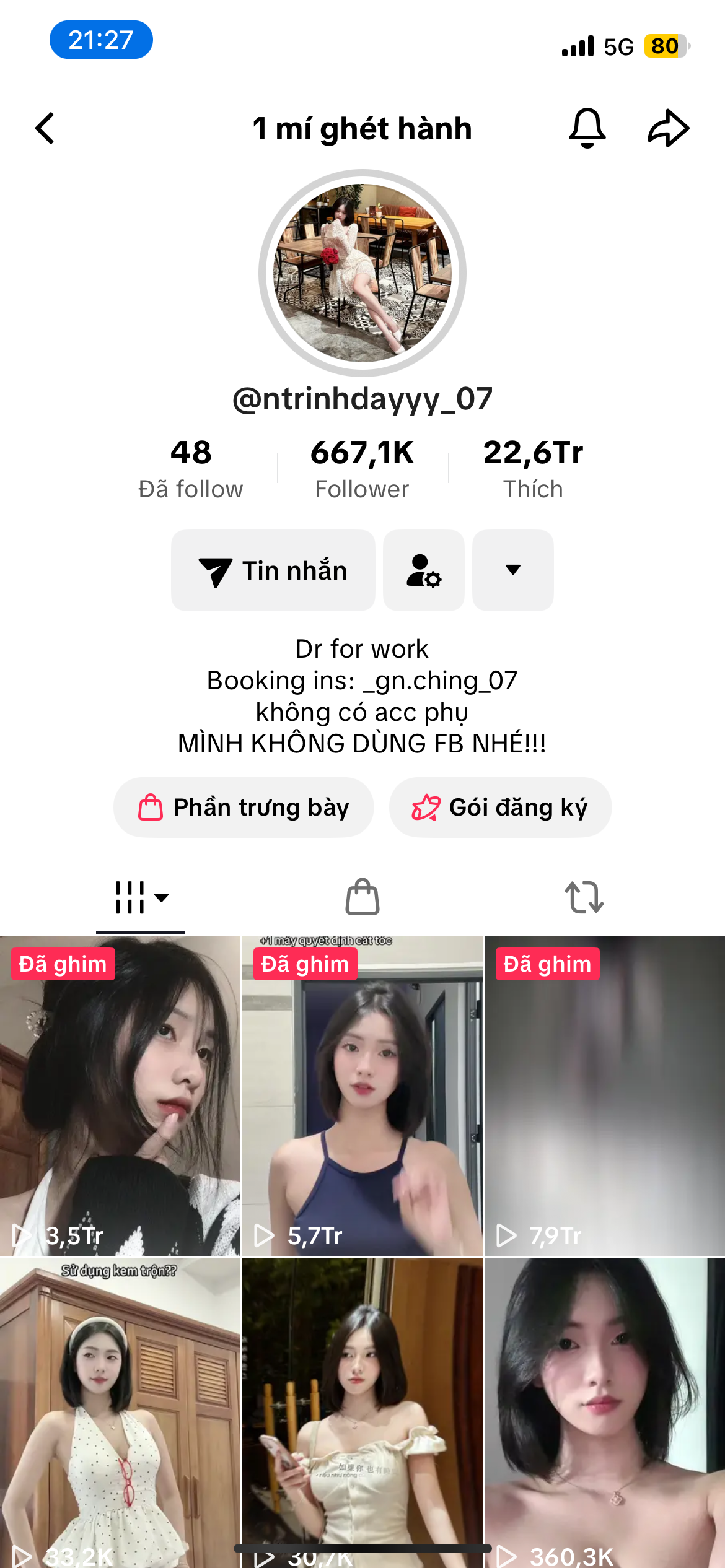Open Phần trưng bày showcase
The height and width of the screenshot is (1568, 725).
click(244, 808)
